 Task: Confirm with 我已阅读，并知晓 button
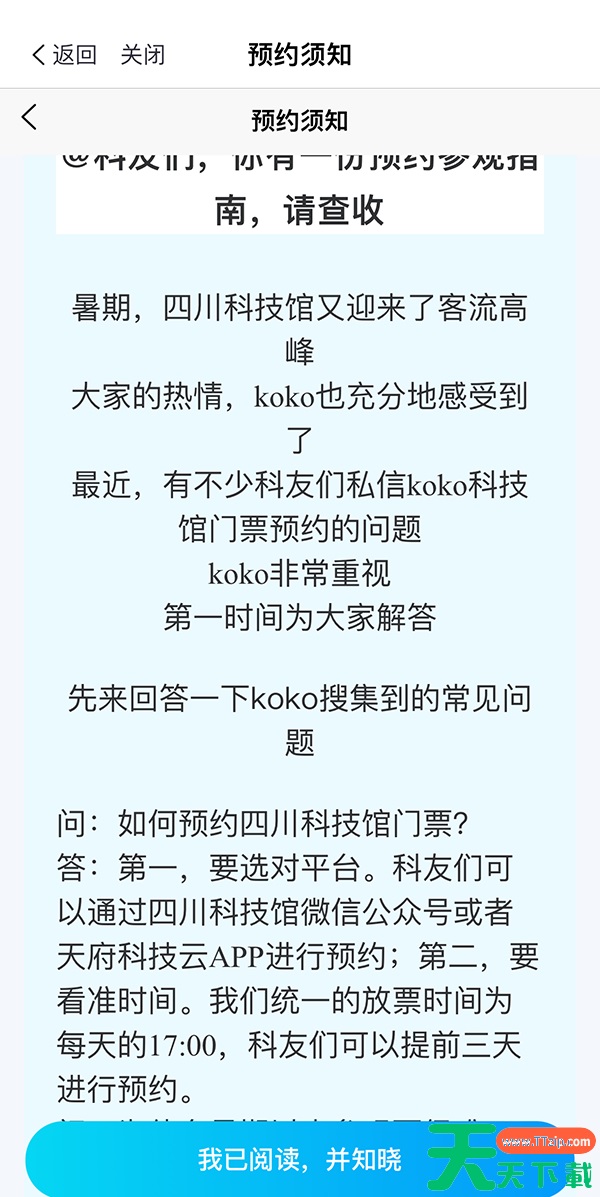tap(300, 1159)
